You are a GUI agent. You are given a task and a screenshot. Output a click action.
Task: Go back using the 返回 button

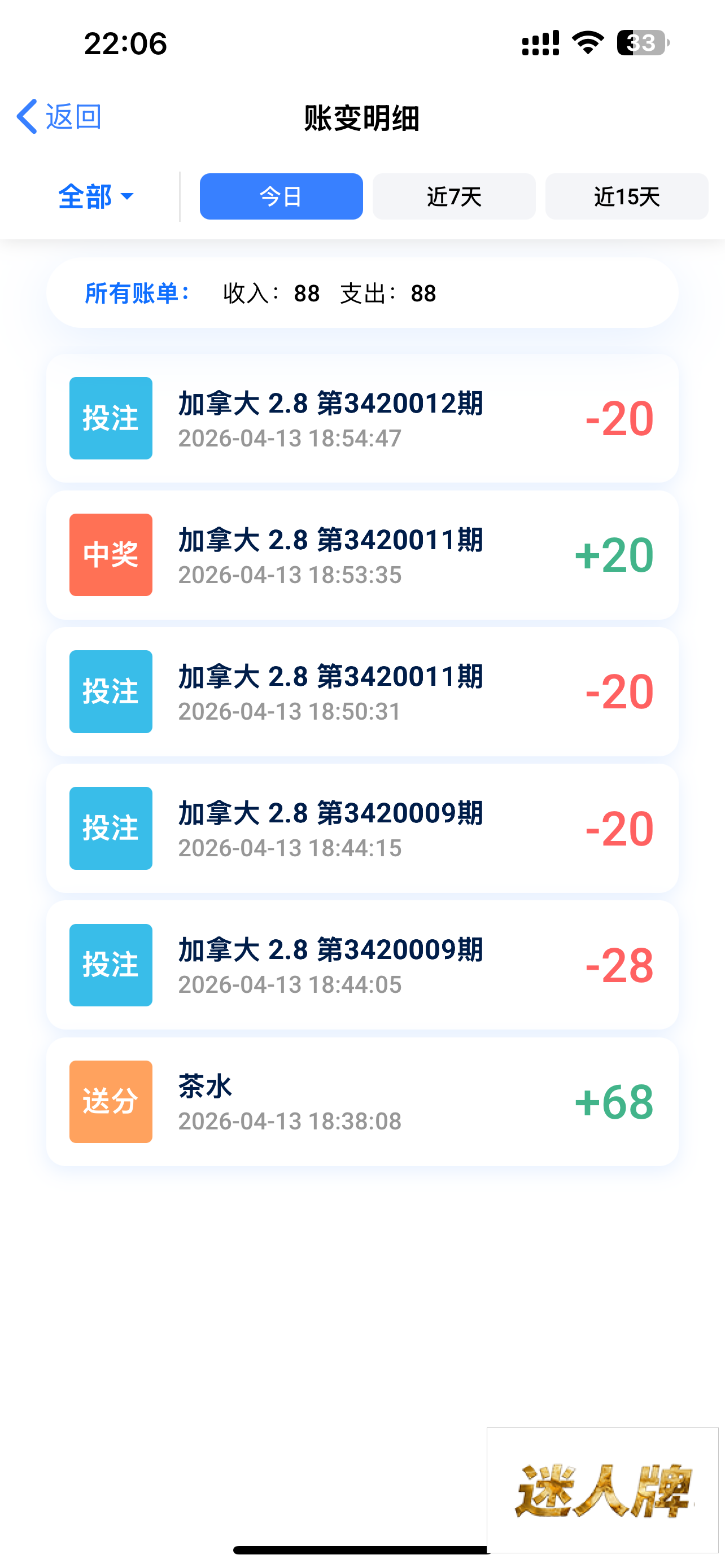click(59, 116)
